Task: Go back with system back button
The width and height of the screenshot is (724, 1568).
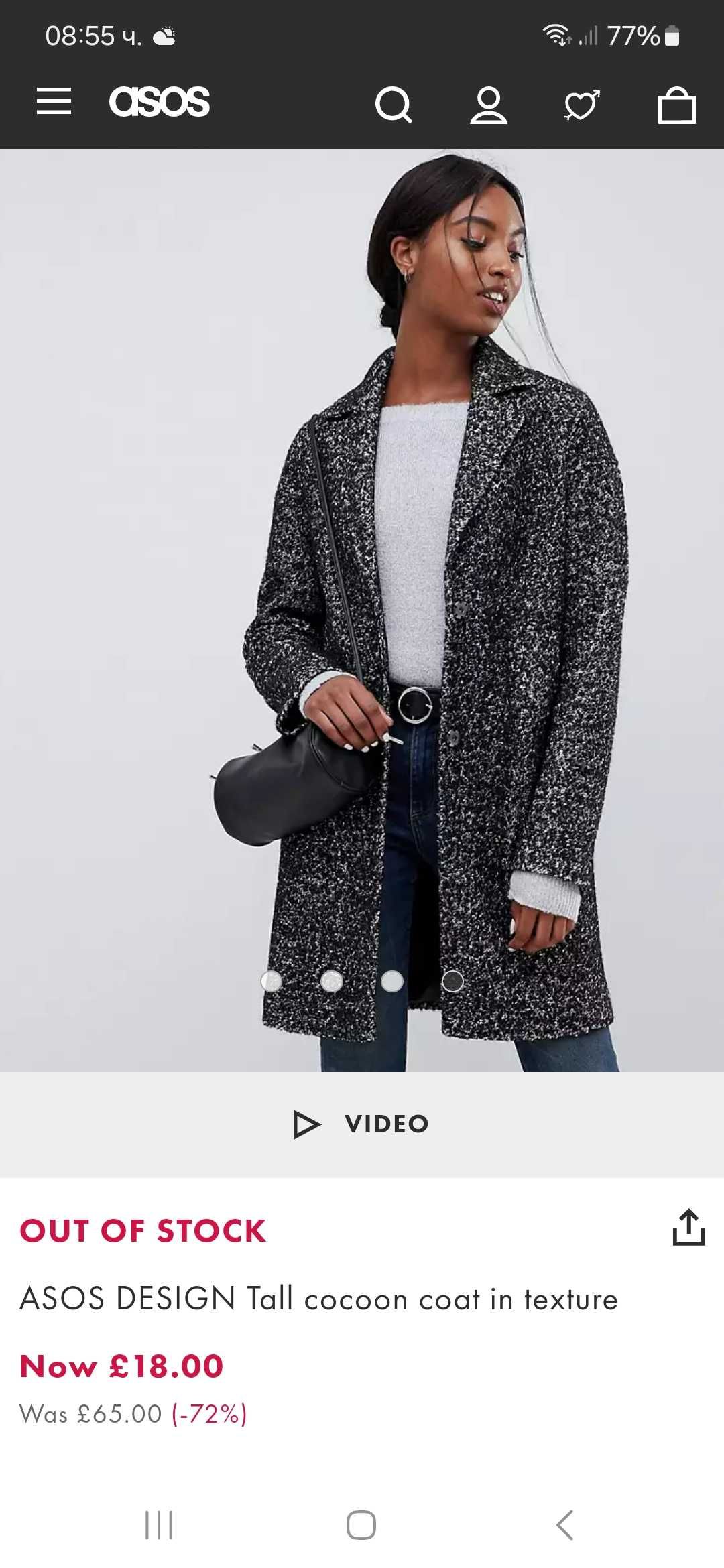Action: pos(564,1525)
